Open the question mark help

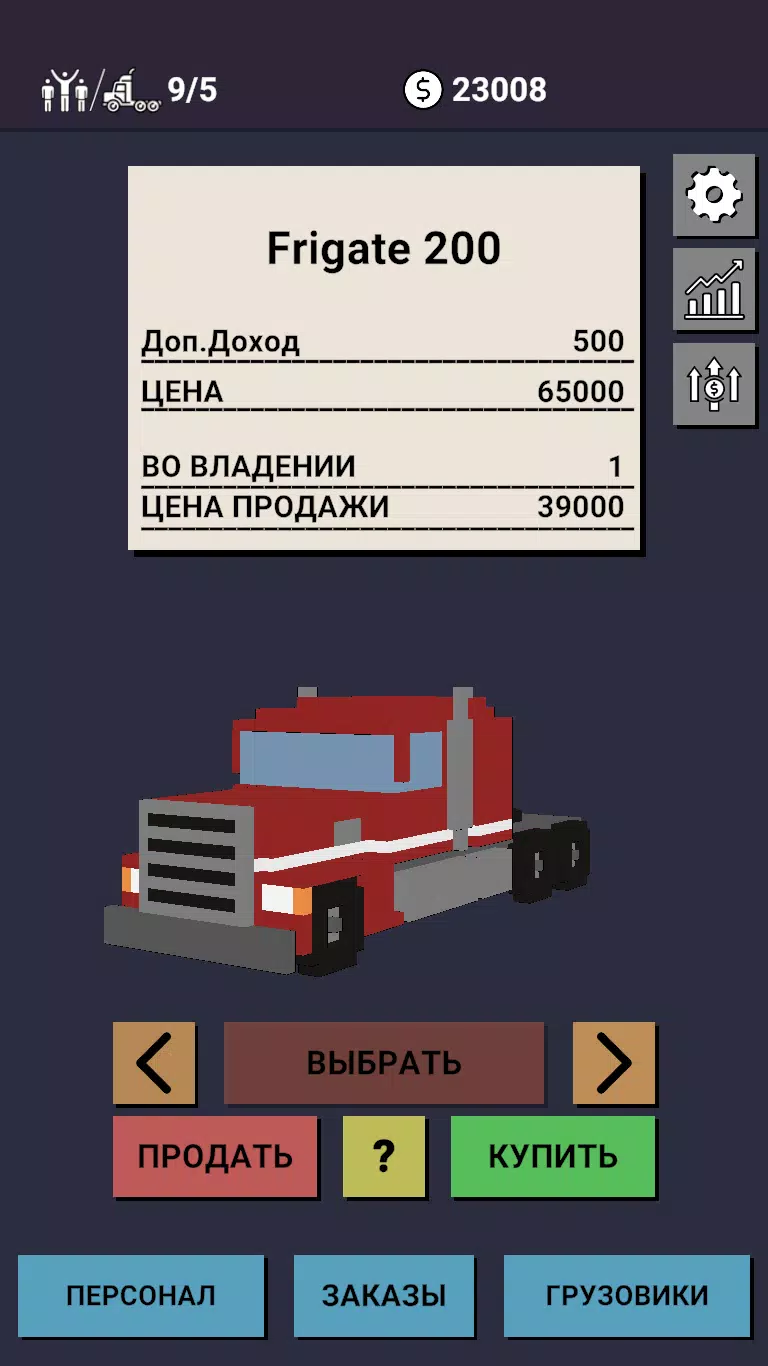(x=384, y=1156)
